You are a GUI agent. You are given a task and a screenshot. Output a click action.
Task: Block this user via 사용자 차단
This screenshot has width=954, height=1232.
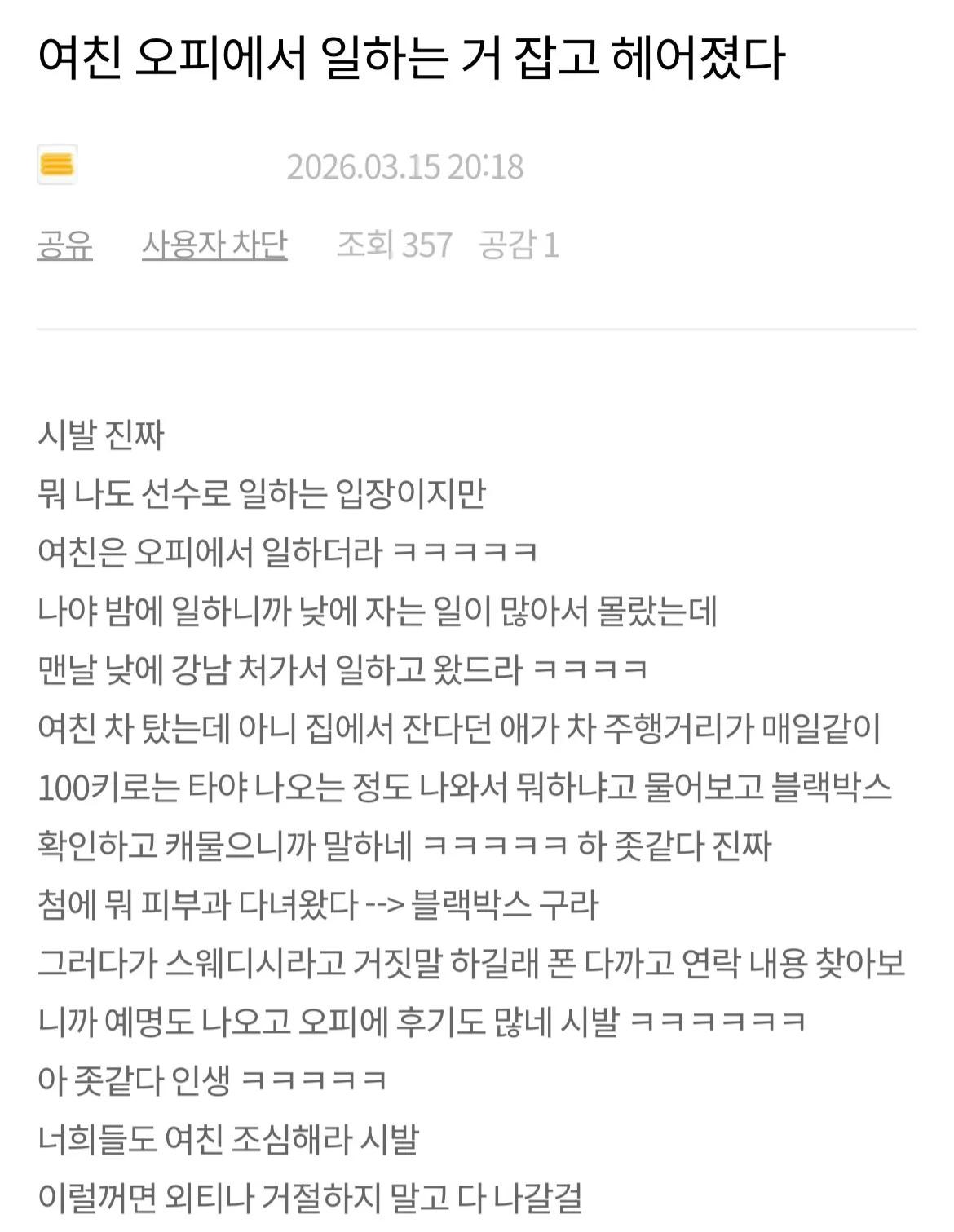tap(214, 245)
